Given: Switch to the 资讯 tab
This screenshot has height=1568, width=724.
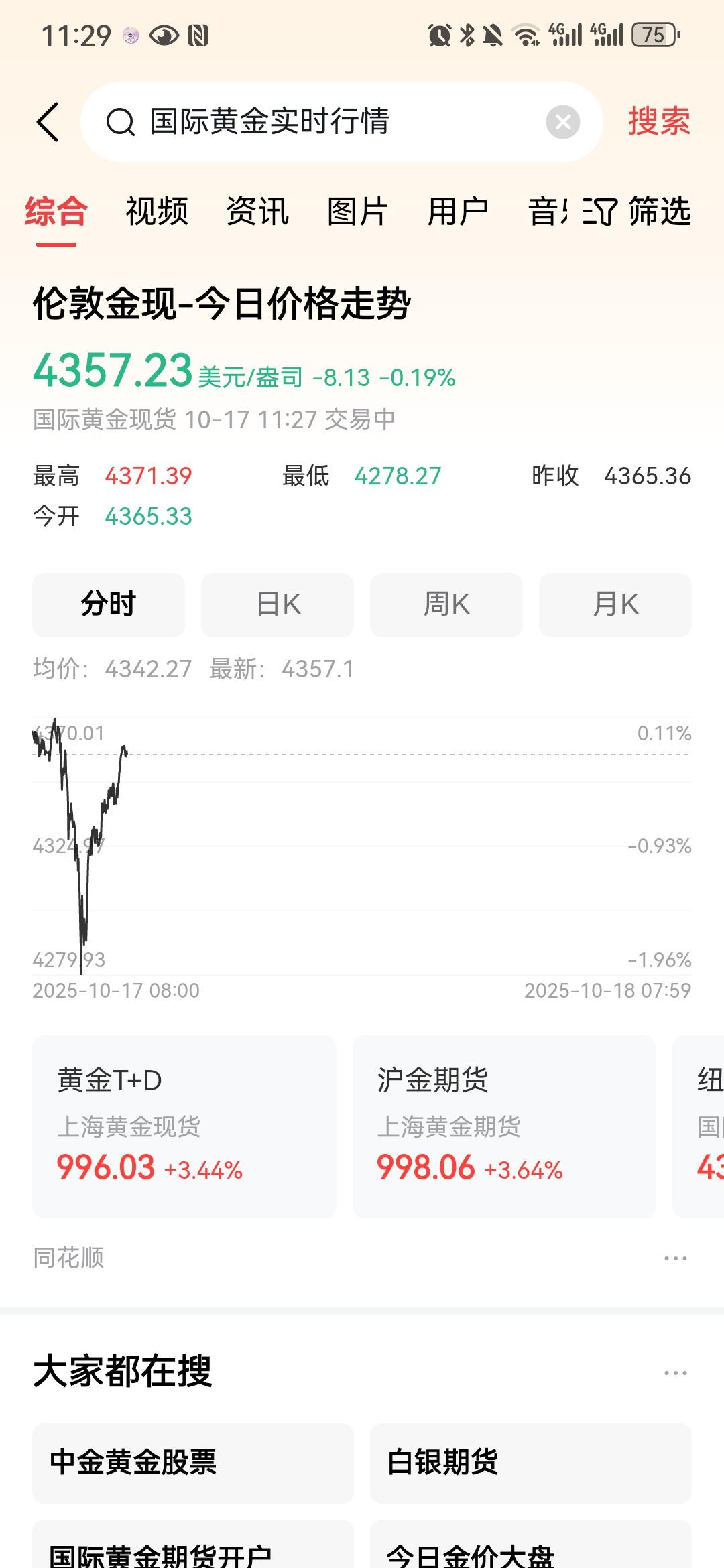Looking at the screenshot, I should point(257,212).
